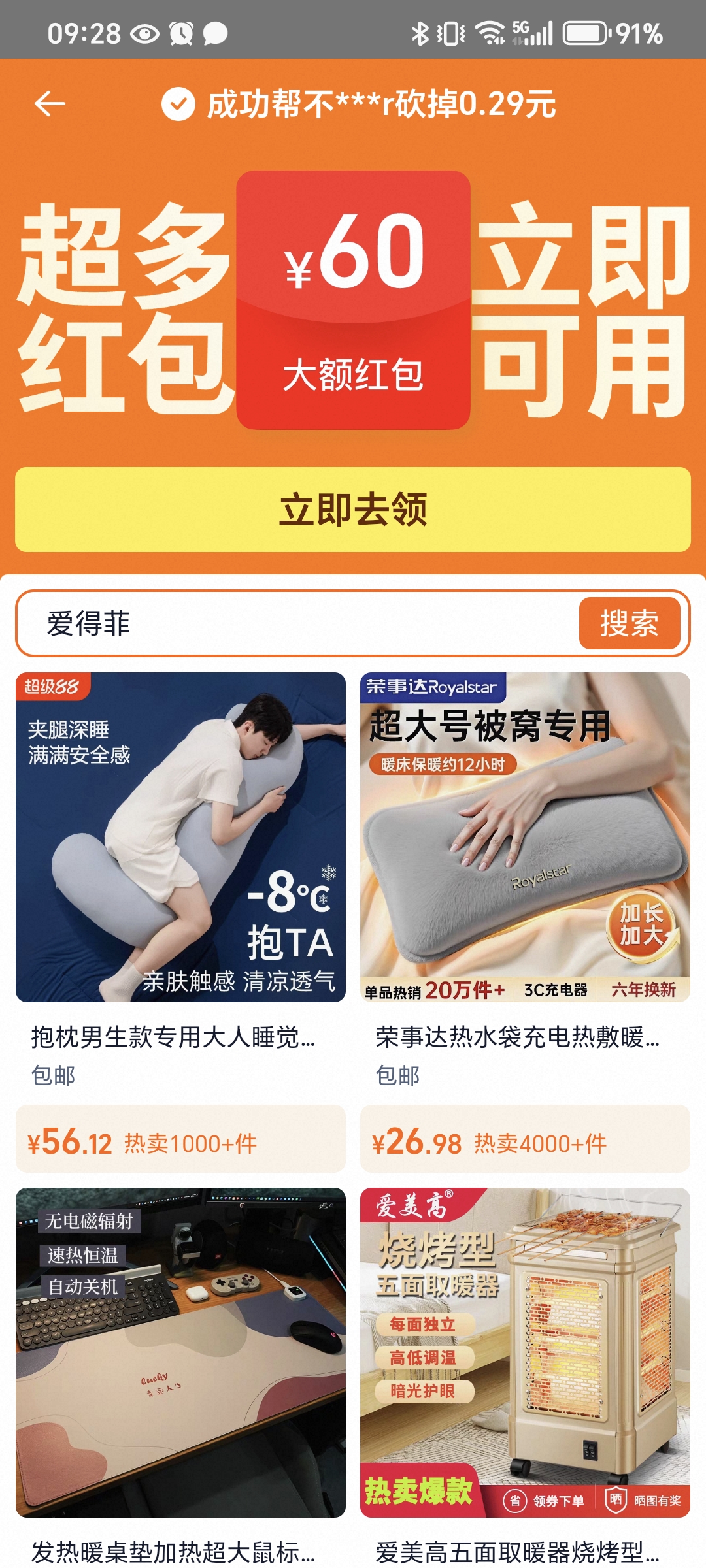This screenshot has width=706, height=1568.
Task: Open the 荣事达热水袋 product card
Action: click(x=525, y=838)
